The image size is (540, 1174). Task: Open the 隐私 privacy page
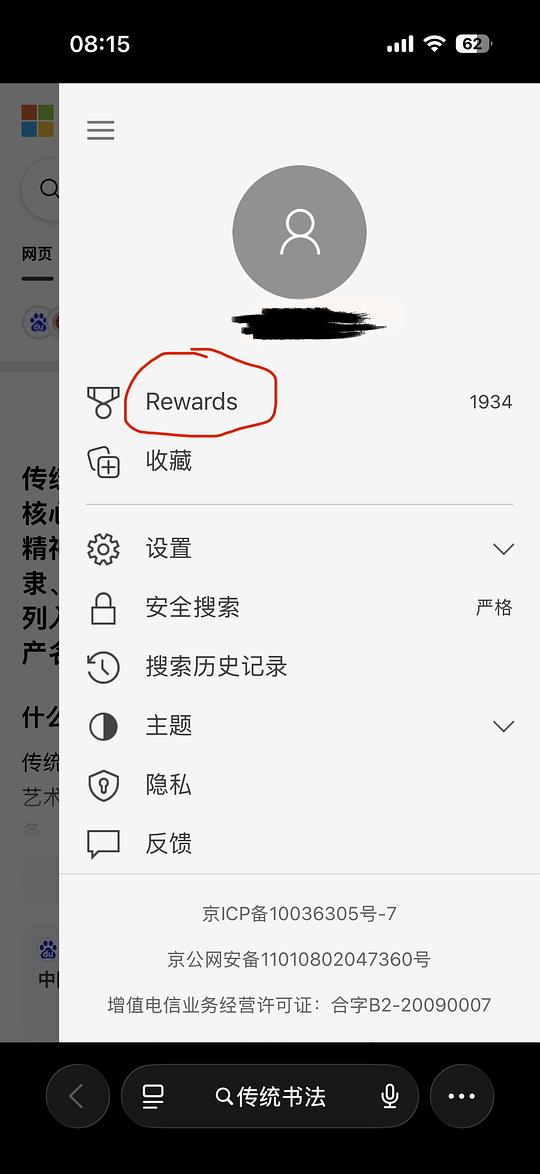[300, 785]
